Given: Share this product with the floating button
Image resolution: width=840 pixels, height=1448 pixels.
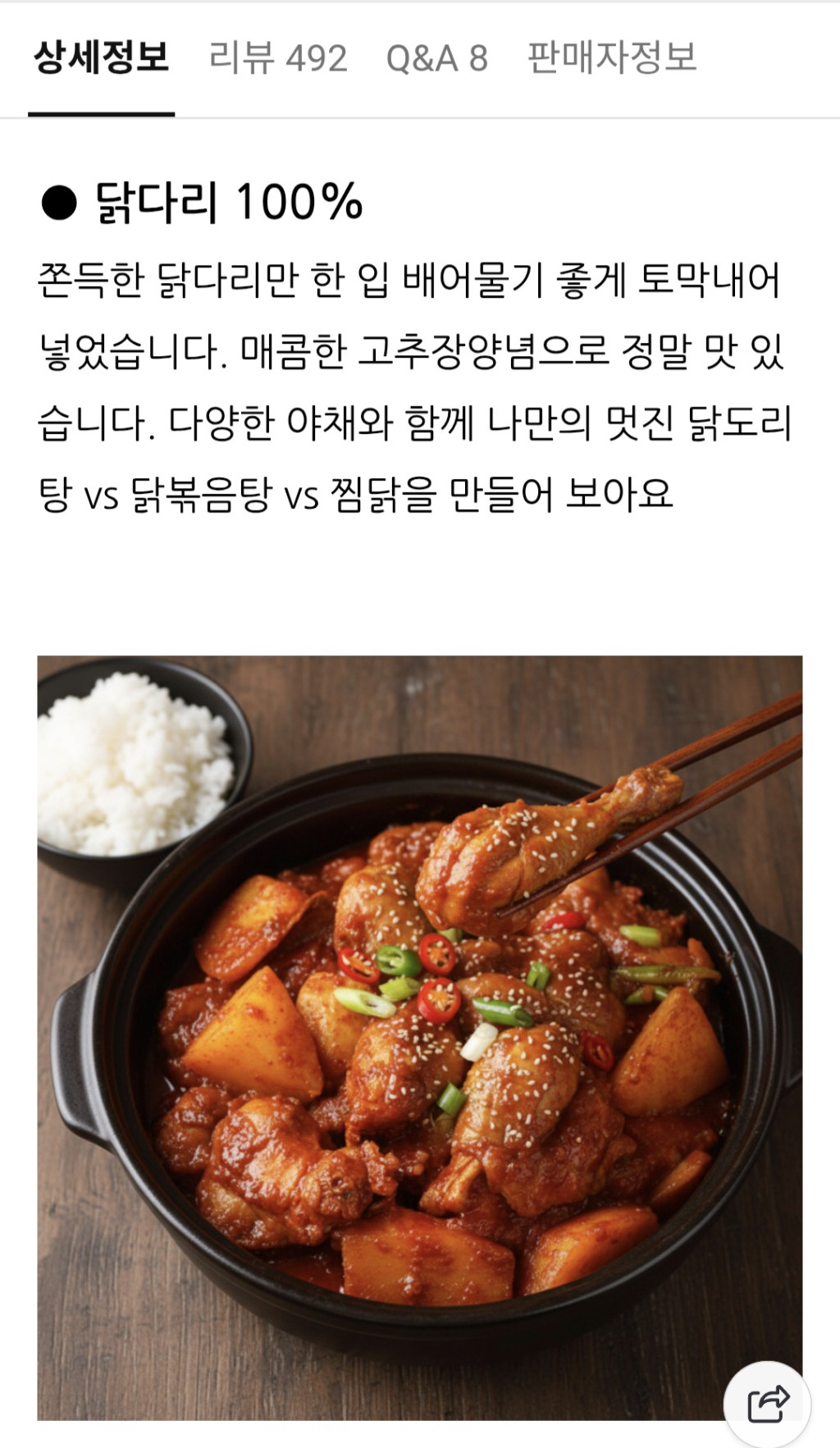Looking at the screenshot, I should coord(767,1404).
